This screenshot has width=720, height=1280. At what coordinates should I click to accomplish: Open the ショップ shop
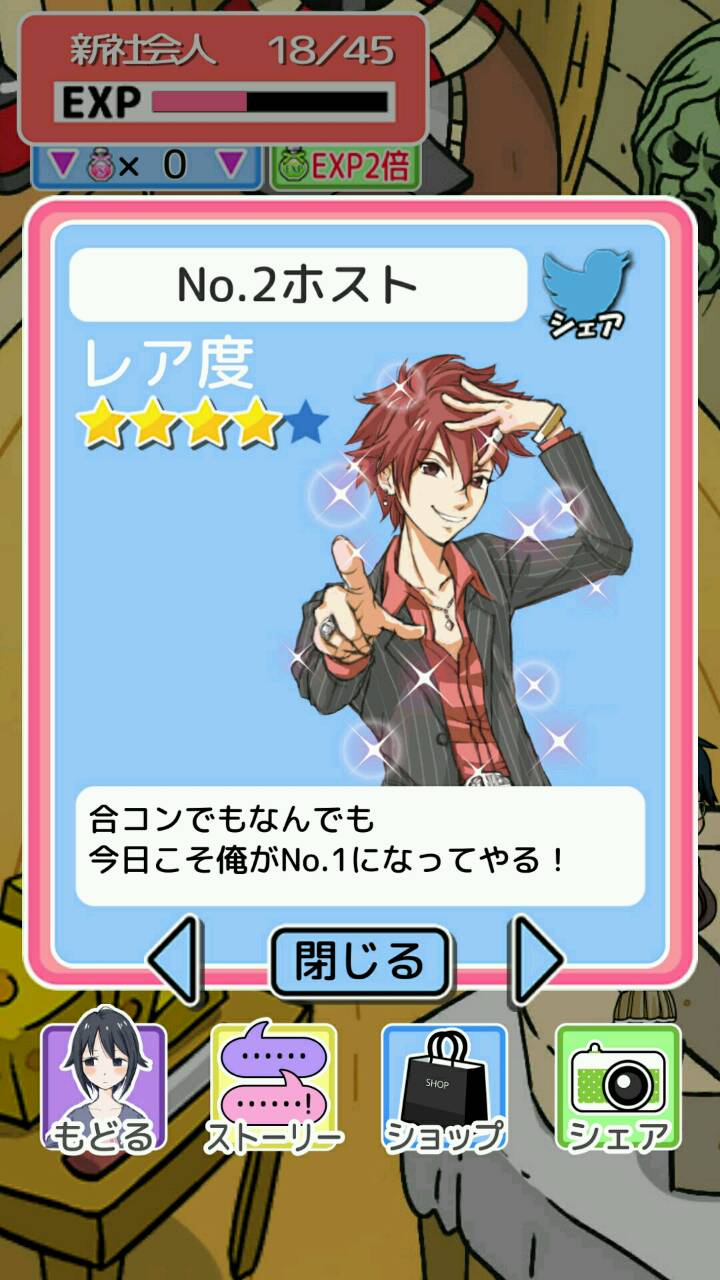click(x=444, y=1088)
